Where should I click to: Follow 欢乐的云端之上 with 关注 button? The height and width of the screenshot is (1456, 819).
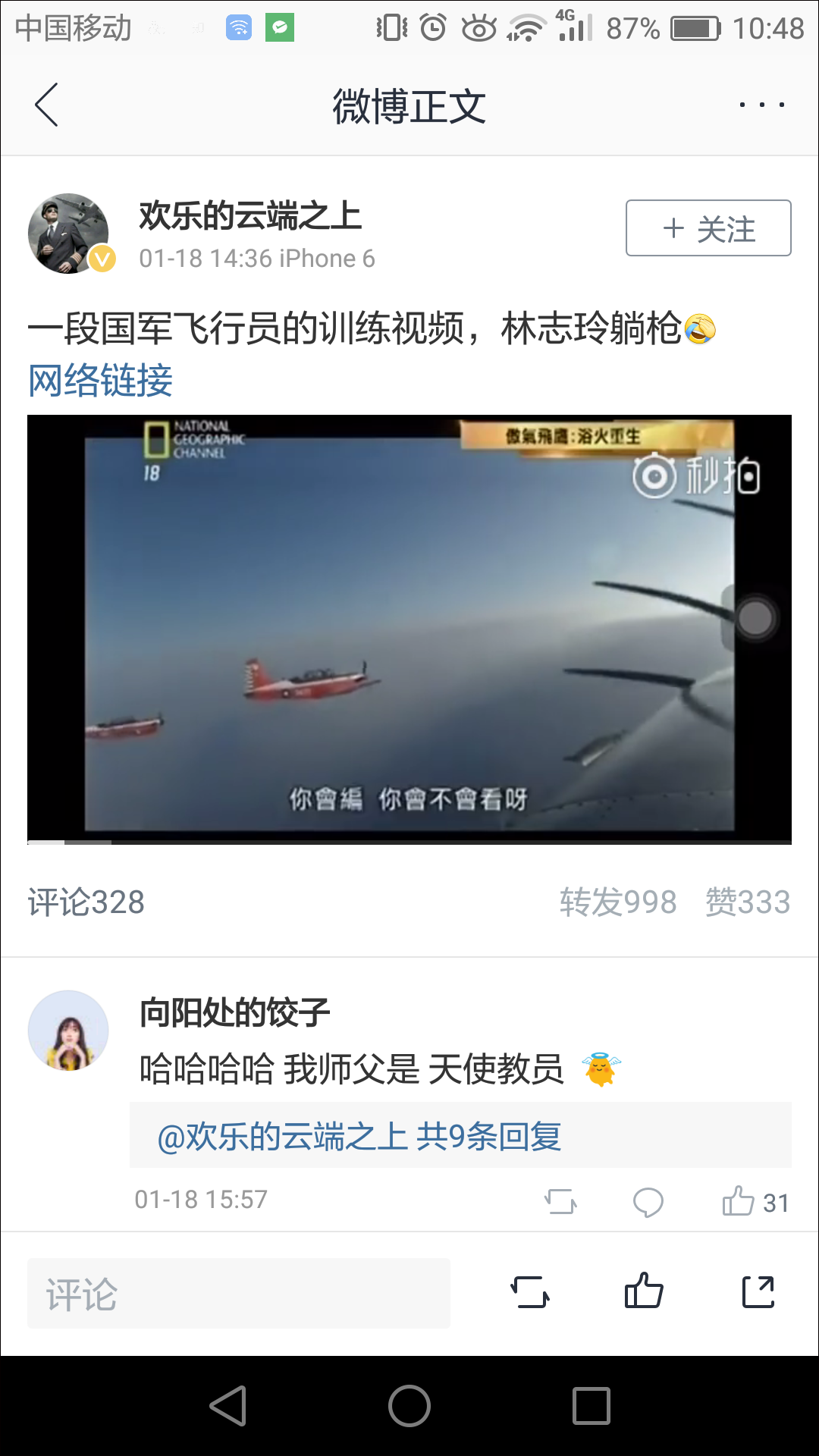click(708, 228)
